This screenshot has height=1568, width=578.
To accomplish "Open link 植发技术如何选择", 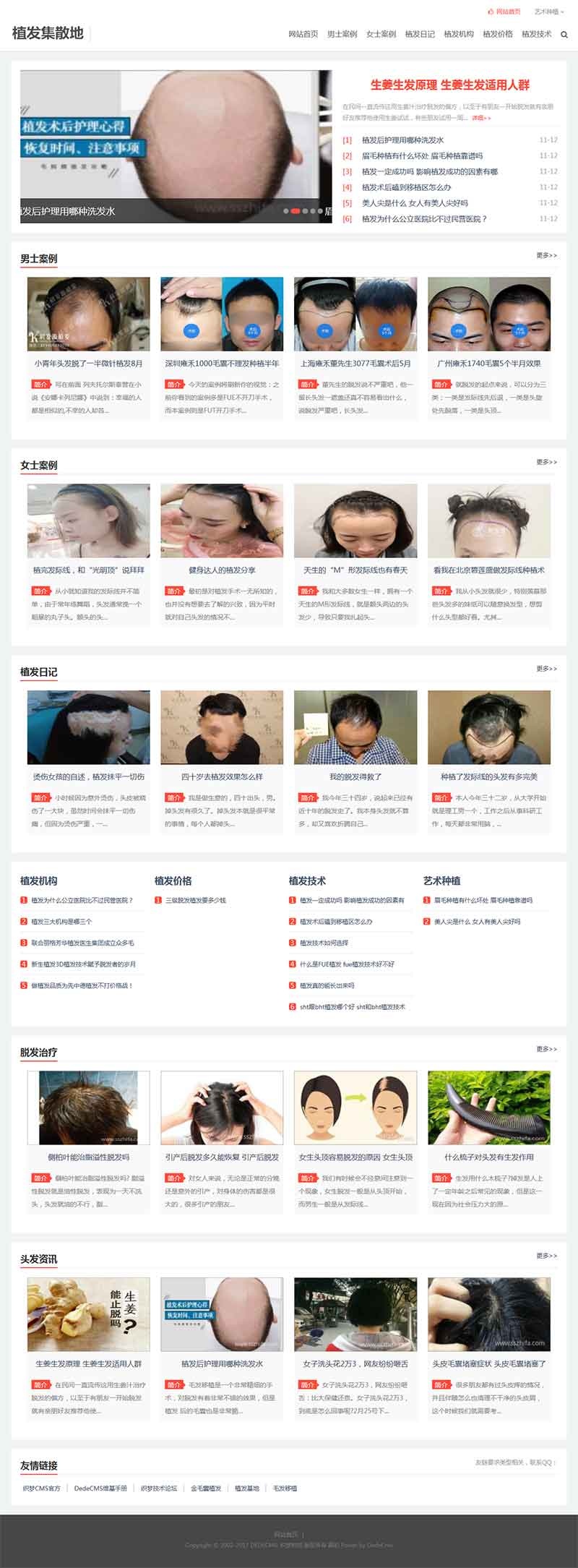I will (x=324, y=943).
